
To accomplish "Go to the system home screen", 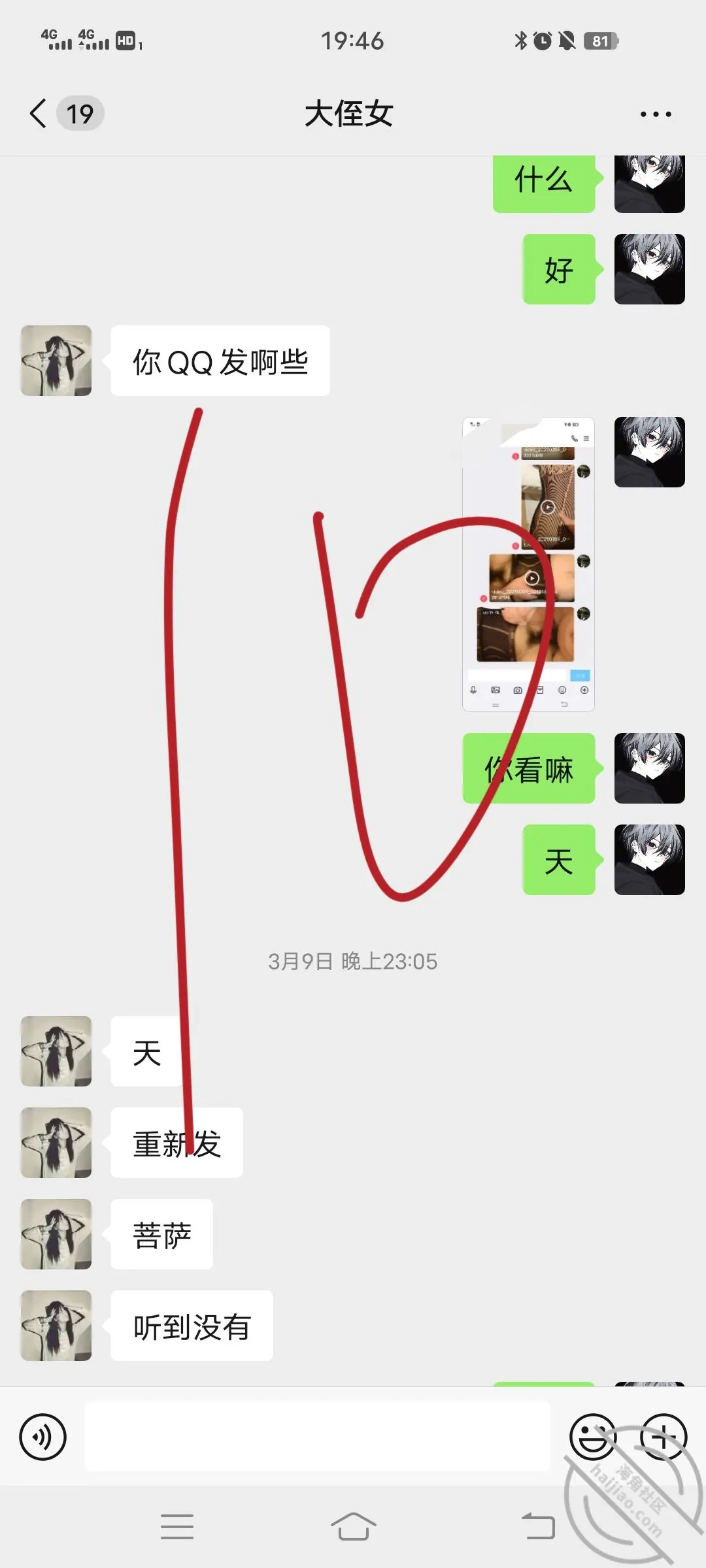I will point(353,1526).
